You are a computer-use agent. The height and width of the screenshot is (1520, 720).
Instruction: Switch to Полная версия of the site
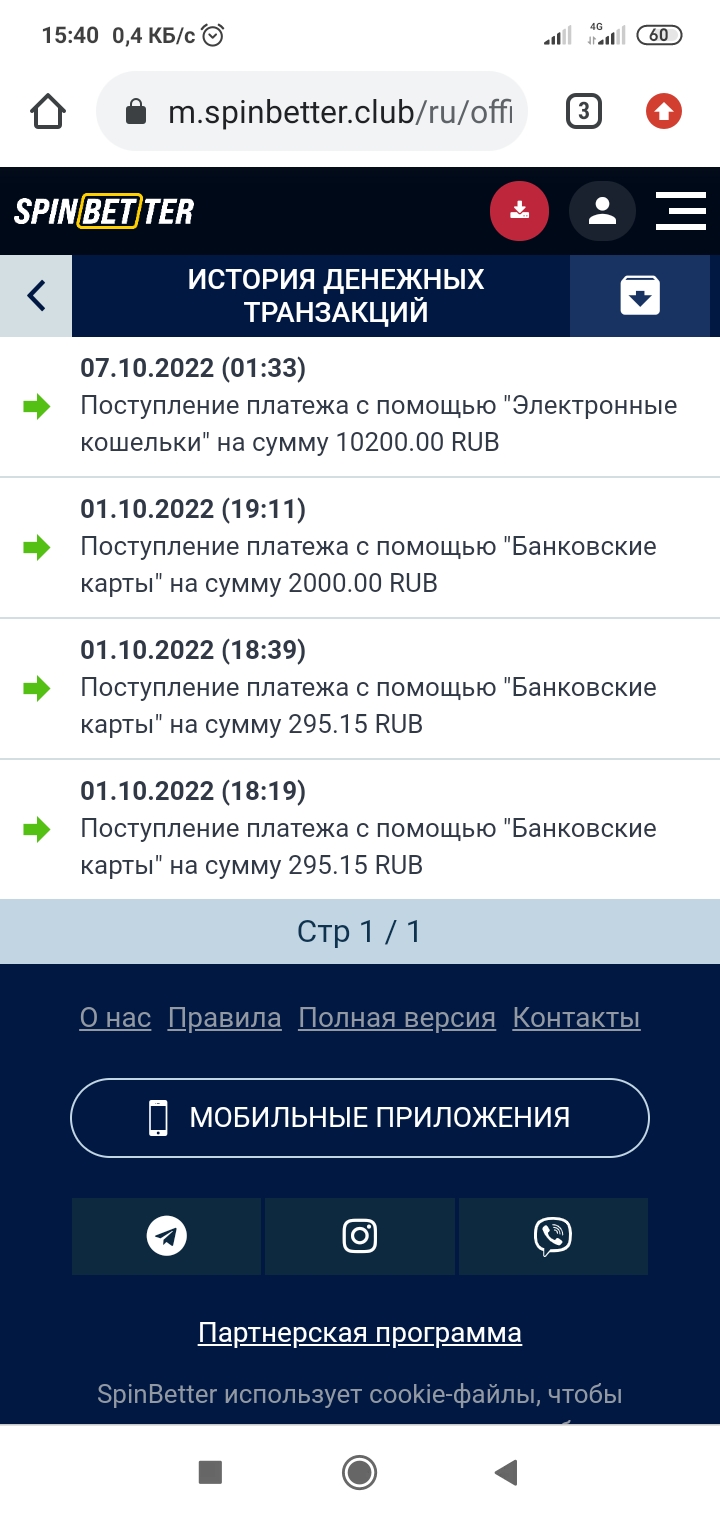397,1018
